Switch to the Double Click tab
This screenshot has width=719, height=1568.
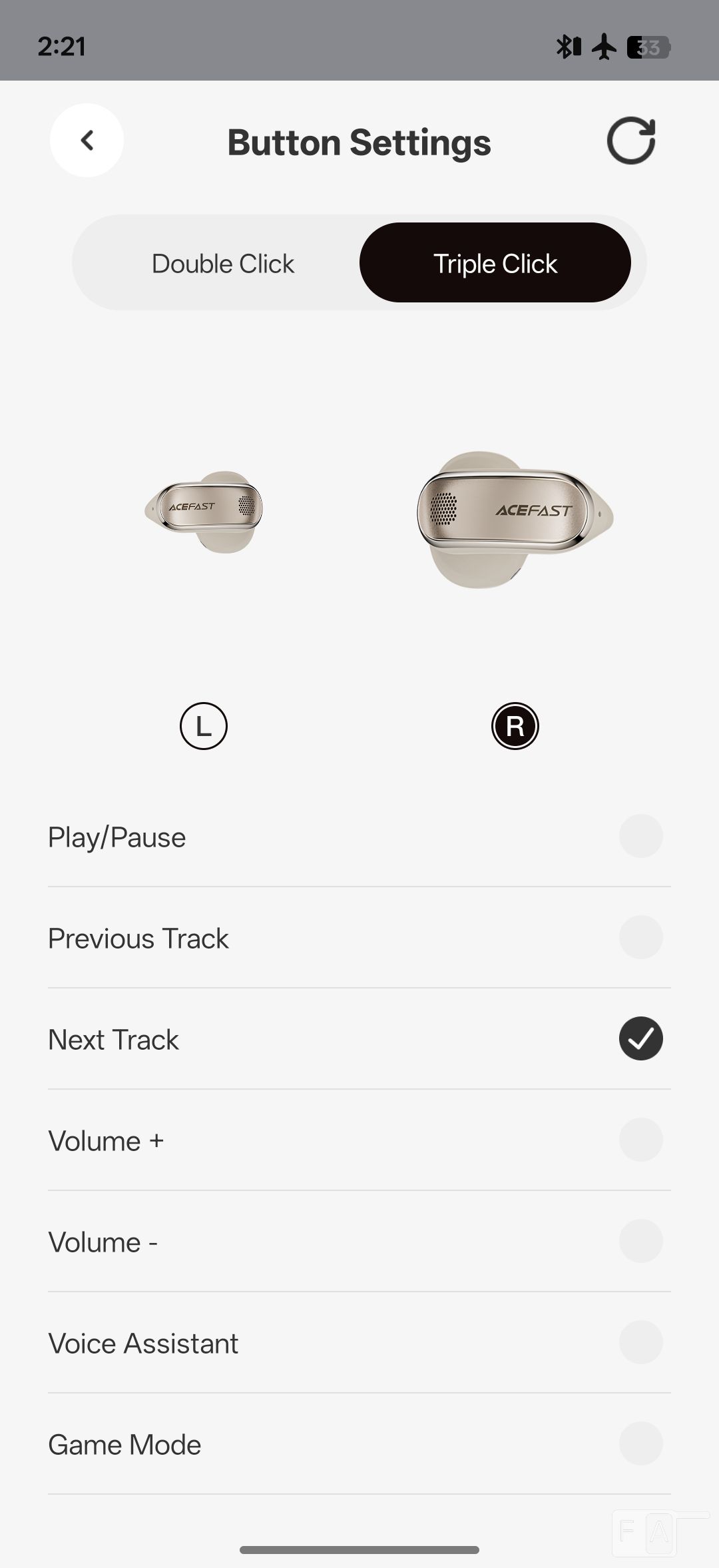coord(222,263)
